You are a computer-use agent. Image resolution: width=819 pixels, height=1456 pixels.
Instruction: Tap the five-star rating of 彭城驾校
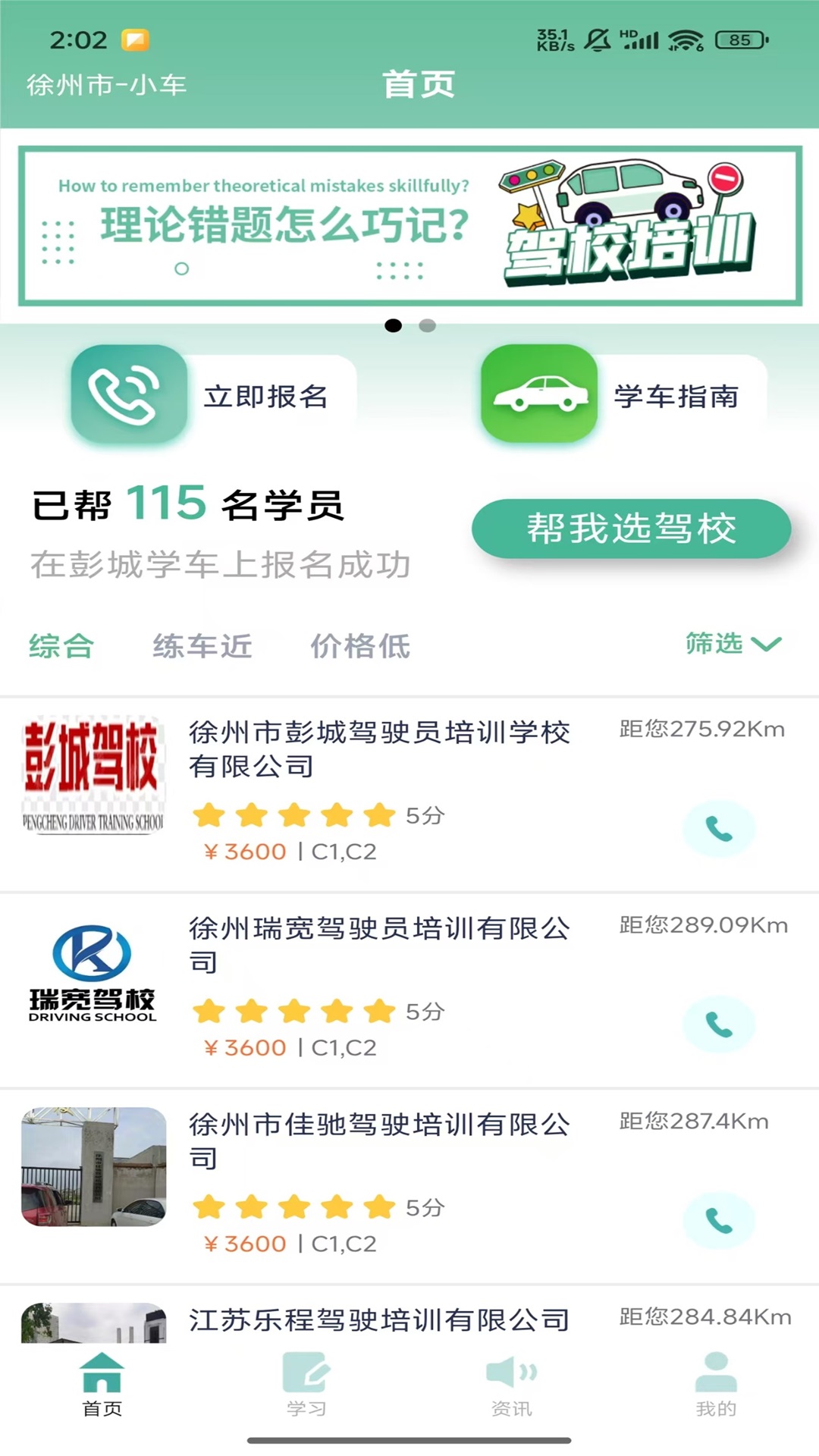pos(292,816)
